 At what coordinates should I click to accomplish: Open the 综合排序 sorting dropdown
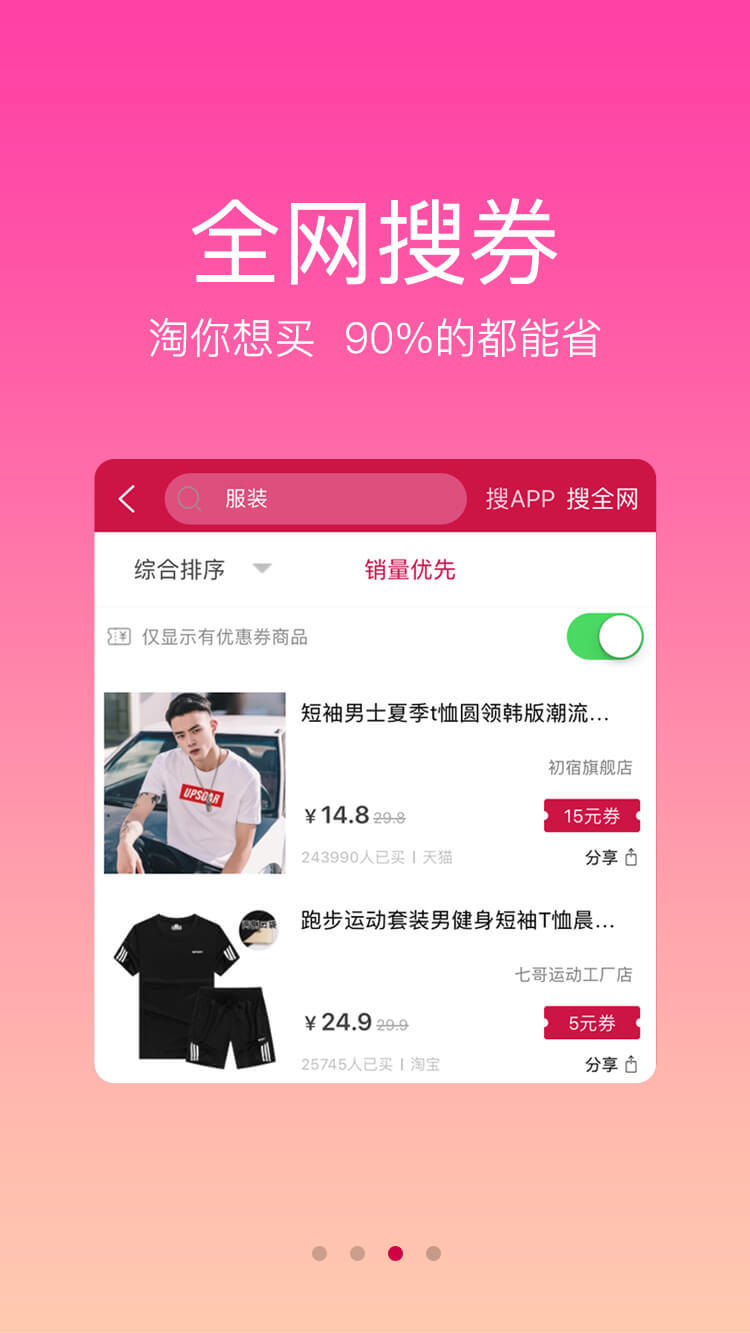tap(178, 569)
